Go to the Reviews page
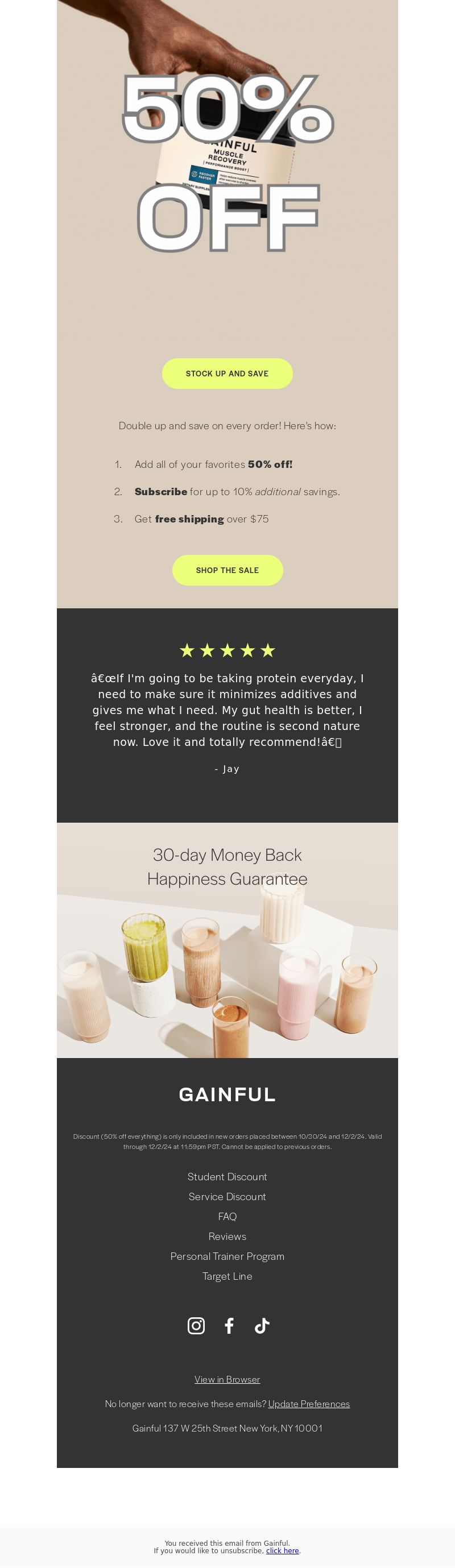This screenshot has width=455, height=1568. 227,1236
